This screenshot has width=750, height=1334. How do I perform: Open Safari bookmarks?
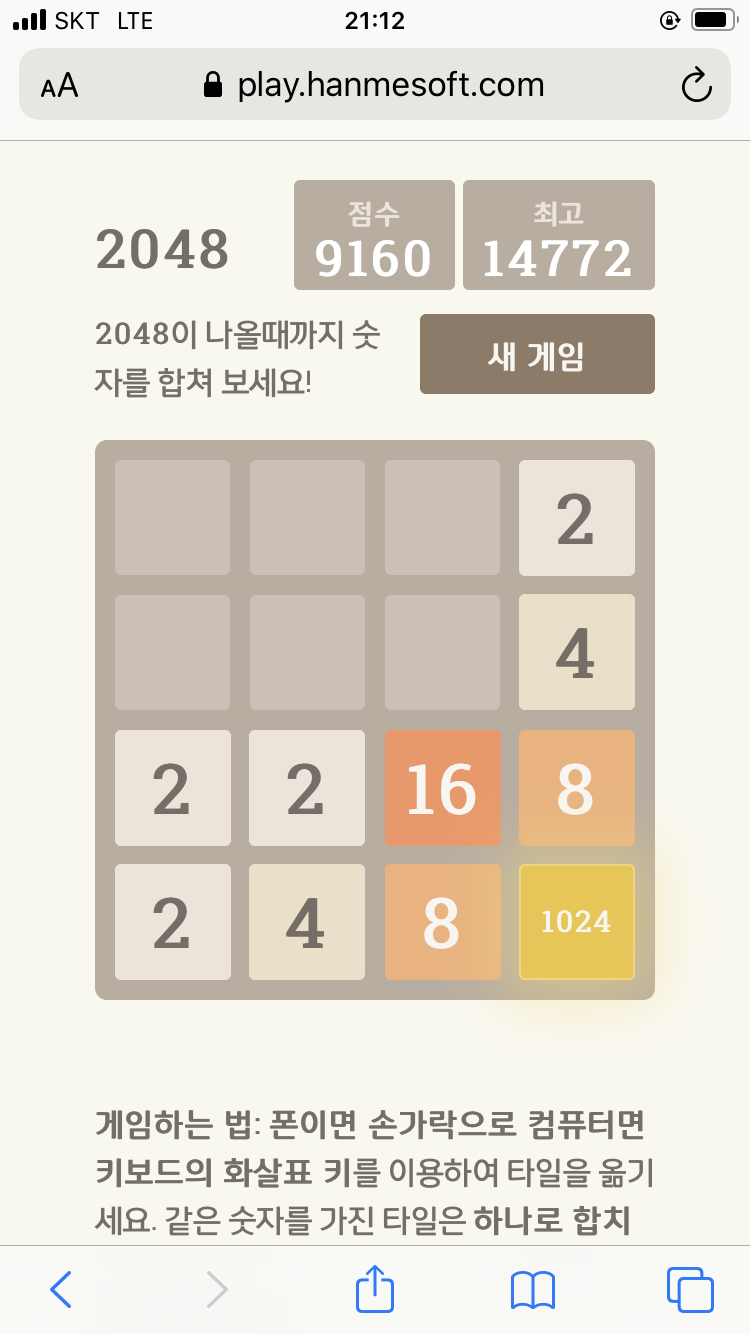[x=532, y=1290]
